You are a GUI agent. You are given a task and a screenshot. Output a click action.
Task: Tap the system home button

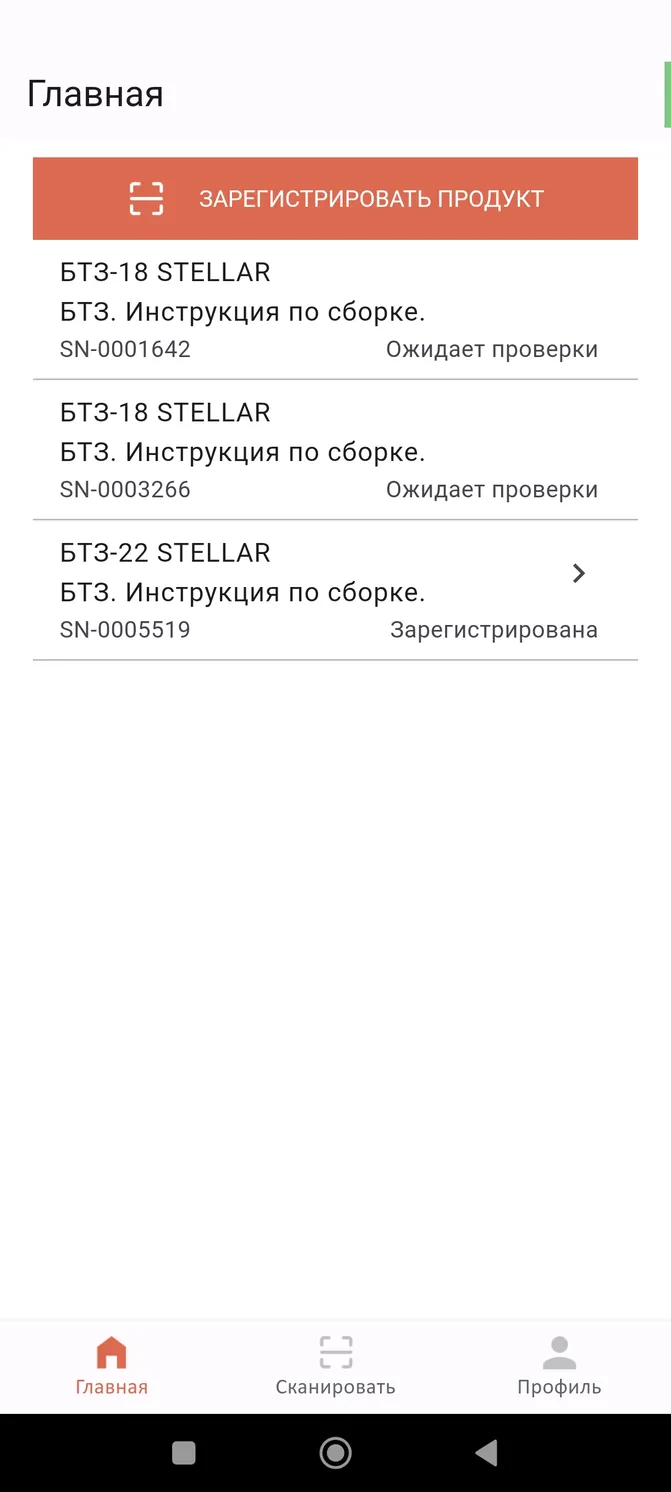tap(335, 1452)
